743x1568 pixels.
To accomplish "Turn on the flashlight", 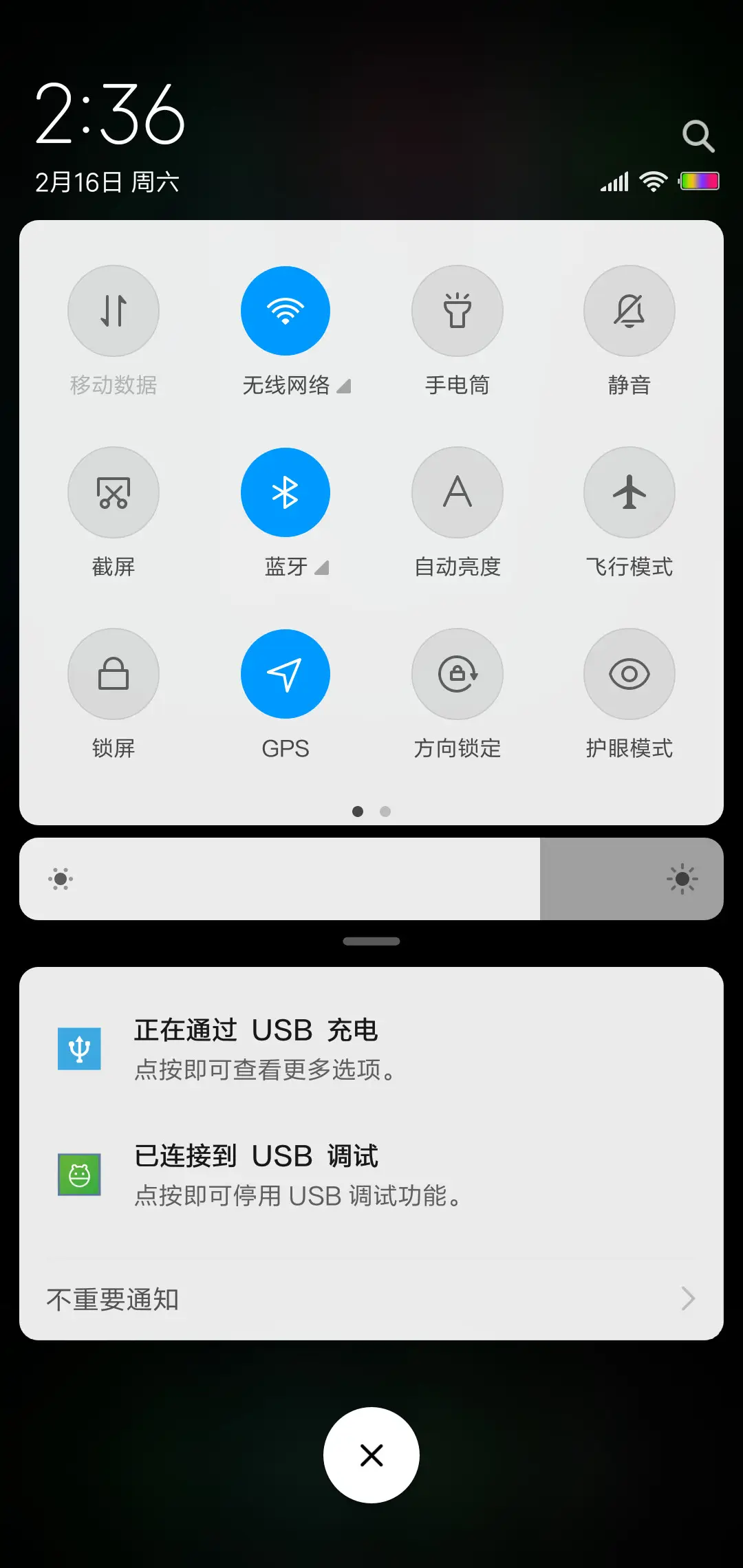I will tap(457, 311).
